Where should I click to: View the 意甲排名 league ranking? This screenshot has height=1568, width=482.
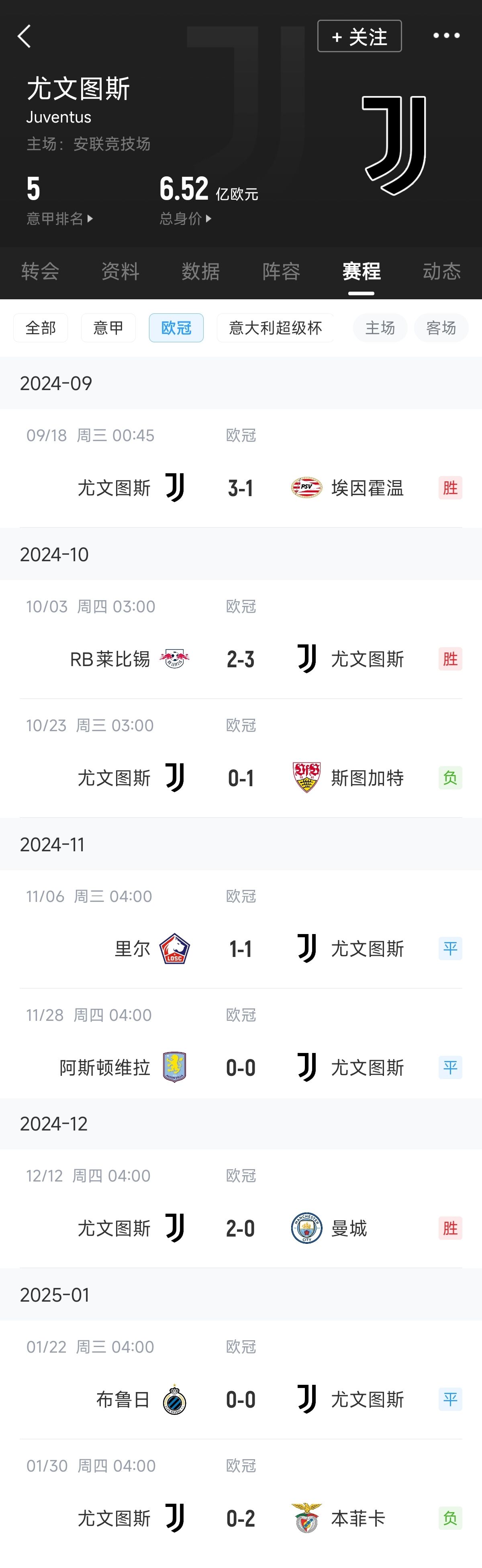click(x=59, y=219)
